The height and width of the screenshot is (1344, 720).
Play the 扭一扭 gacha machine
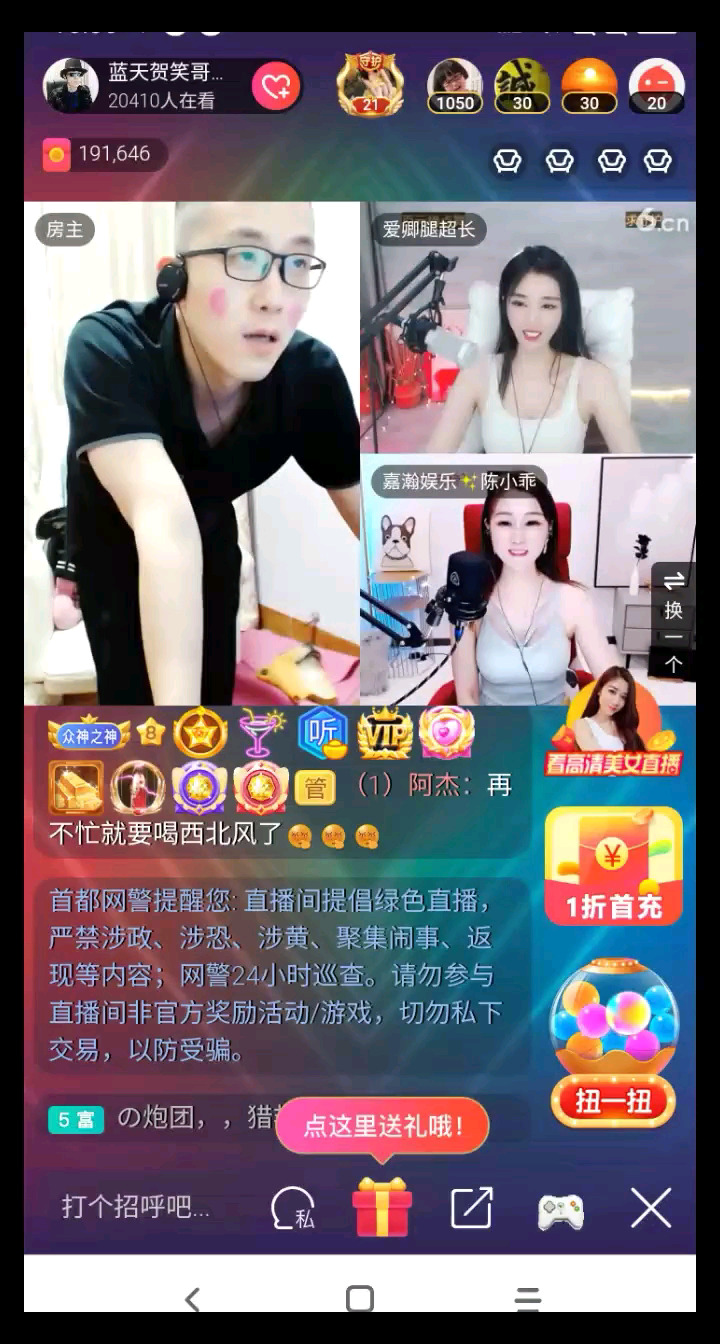tap(614, 1045)
